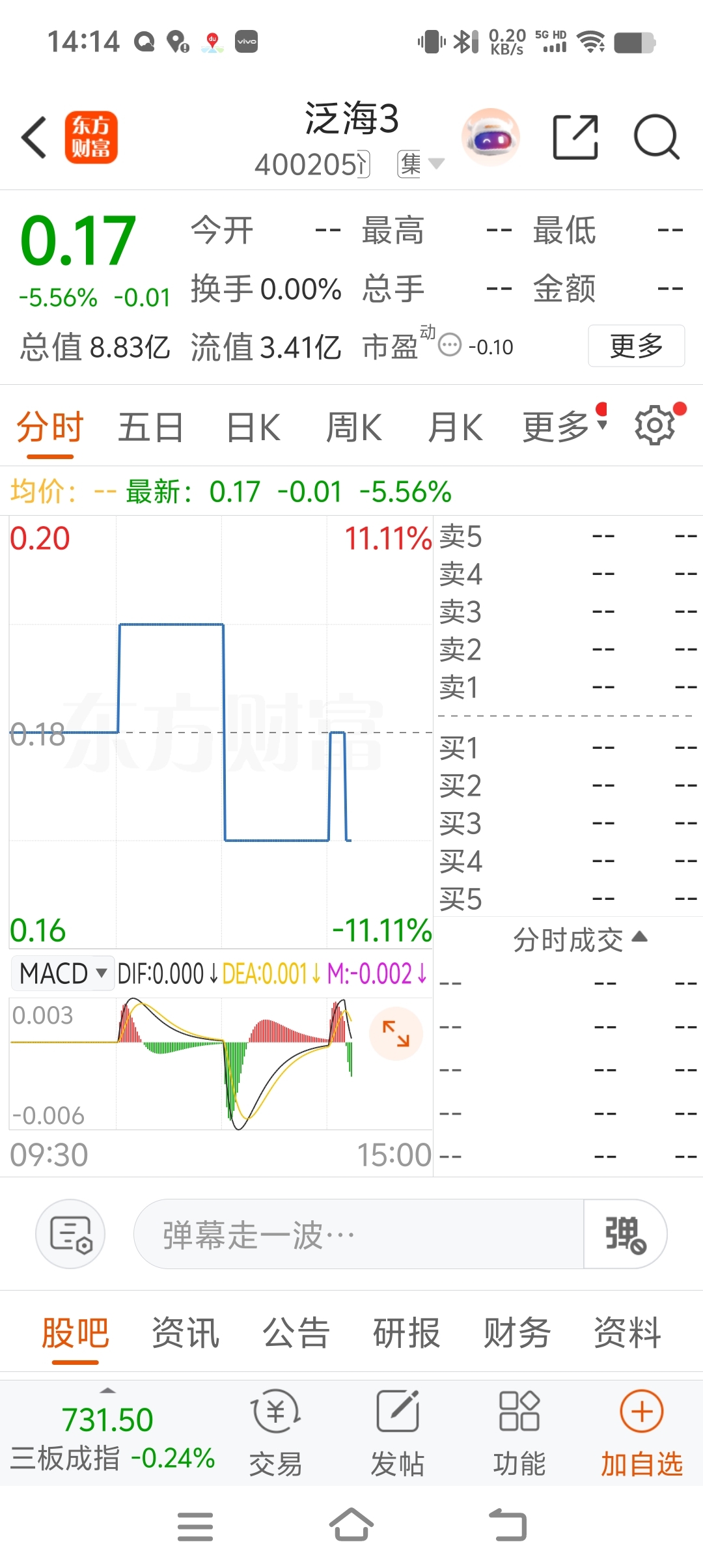The width and height of the screenshot is (703, 1568).
Task: Toggle the 弹 bullet comments button
Action: click(625, 1234)
